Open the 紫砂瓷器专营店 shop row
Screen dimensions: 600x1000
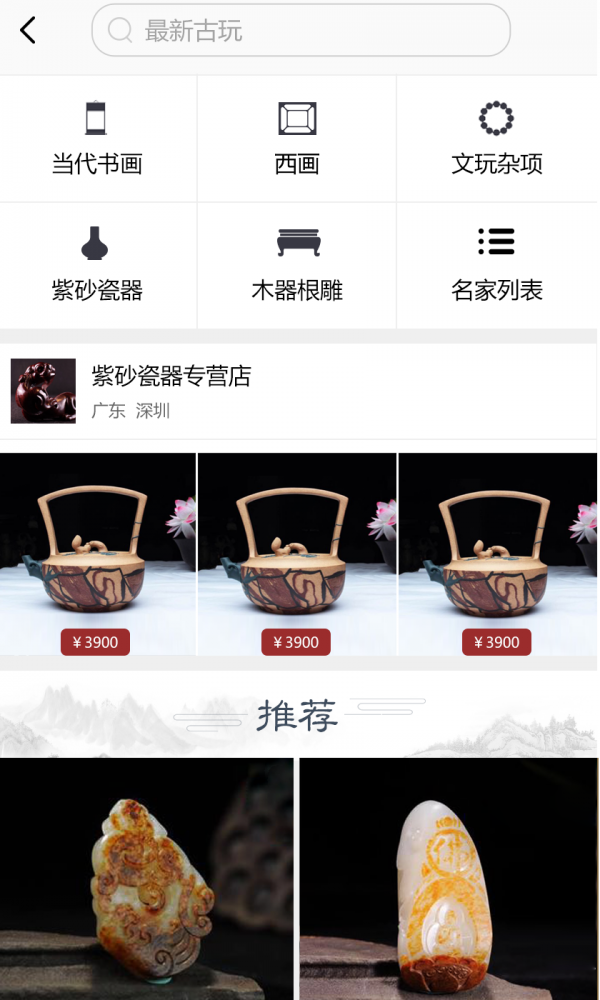[298, 391]
